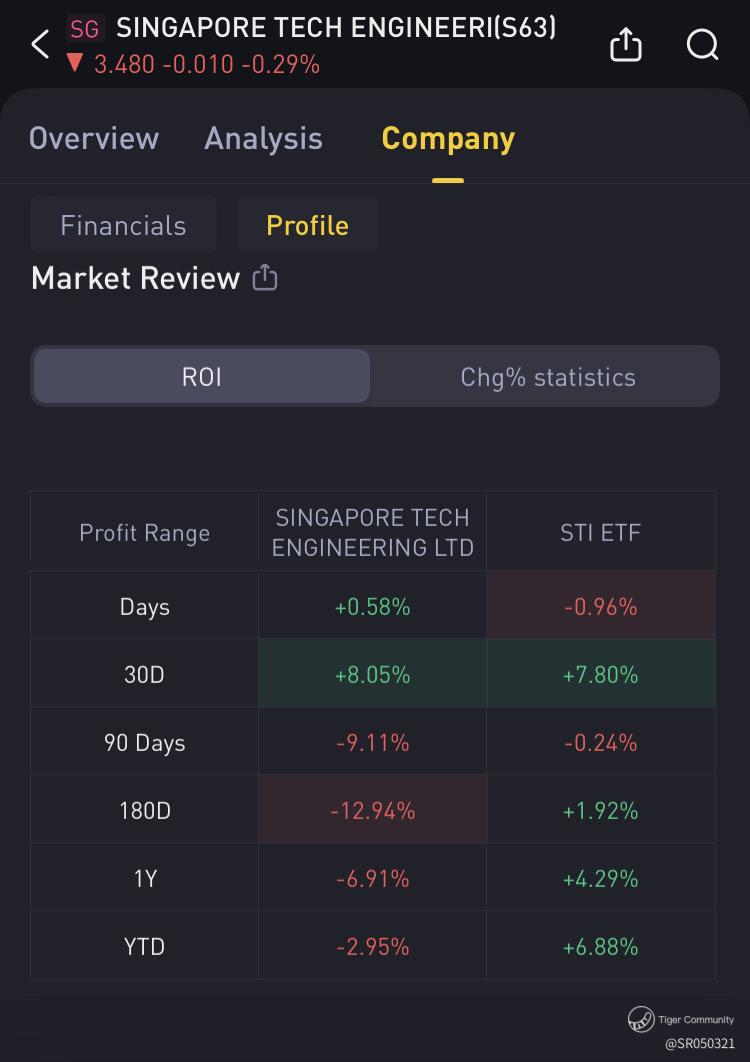Select the ROI segment
This screenshot has height=1062, width=750.
pos(202,377)
